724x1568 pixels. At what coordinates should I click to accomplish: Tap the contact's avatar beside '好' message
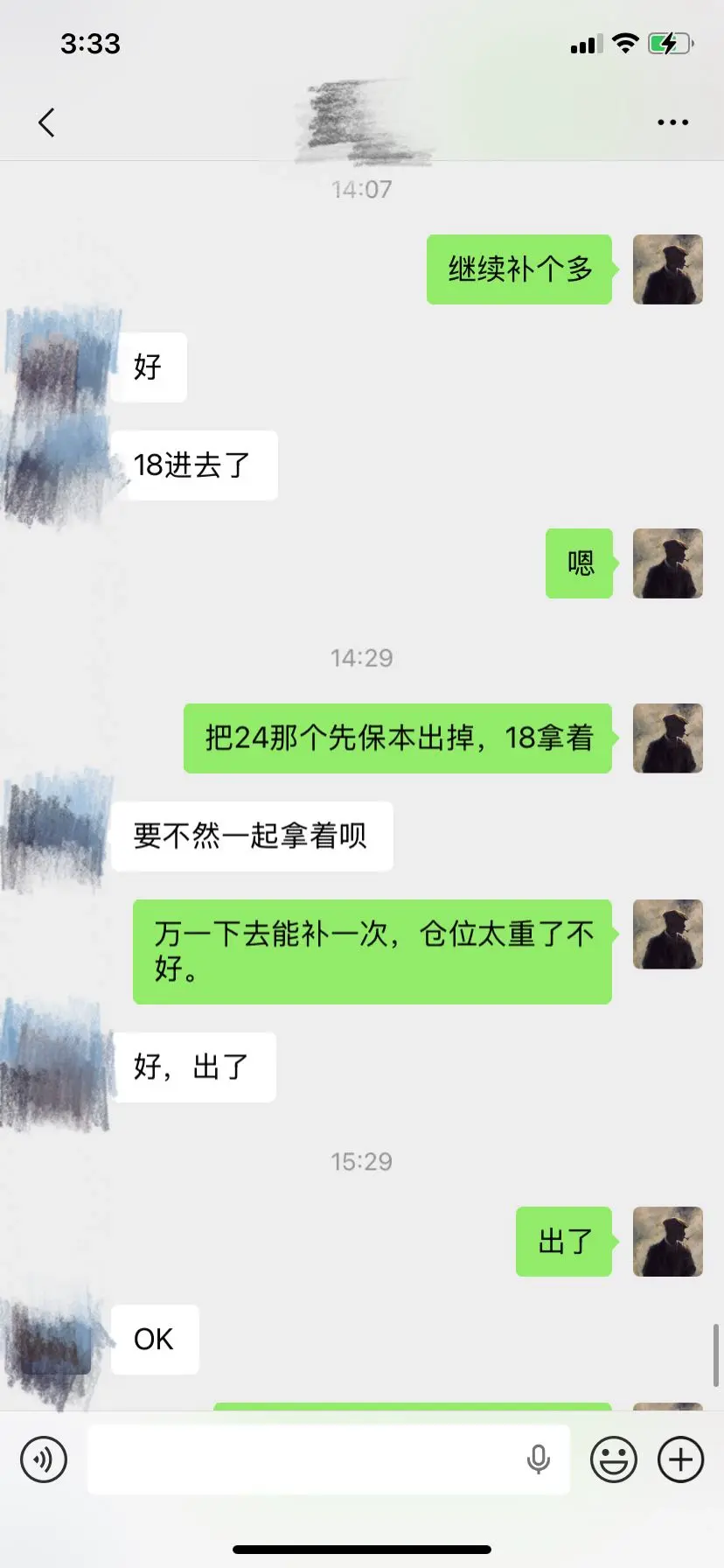point(52,367)
